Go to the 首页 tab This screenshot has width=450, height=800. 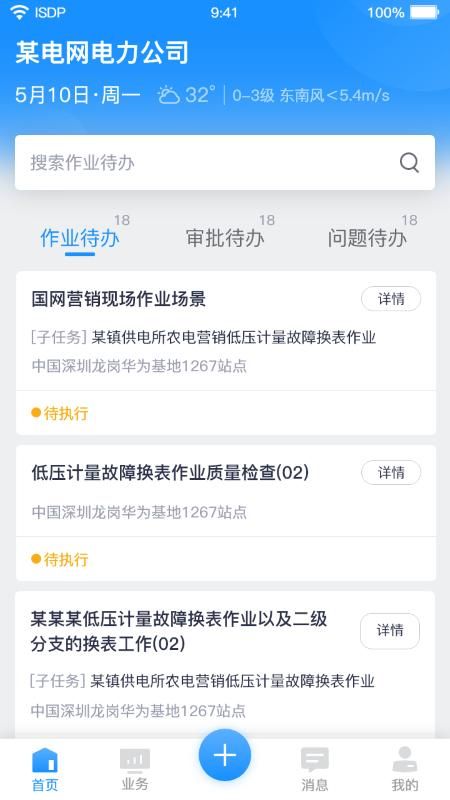pyautogui.click(x=45, y=770)
